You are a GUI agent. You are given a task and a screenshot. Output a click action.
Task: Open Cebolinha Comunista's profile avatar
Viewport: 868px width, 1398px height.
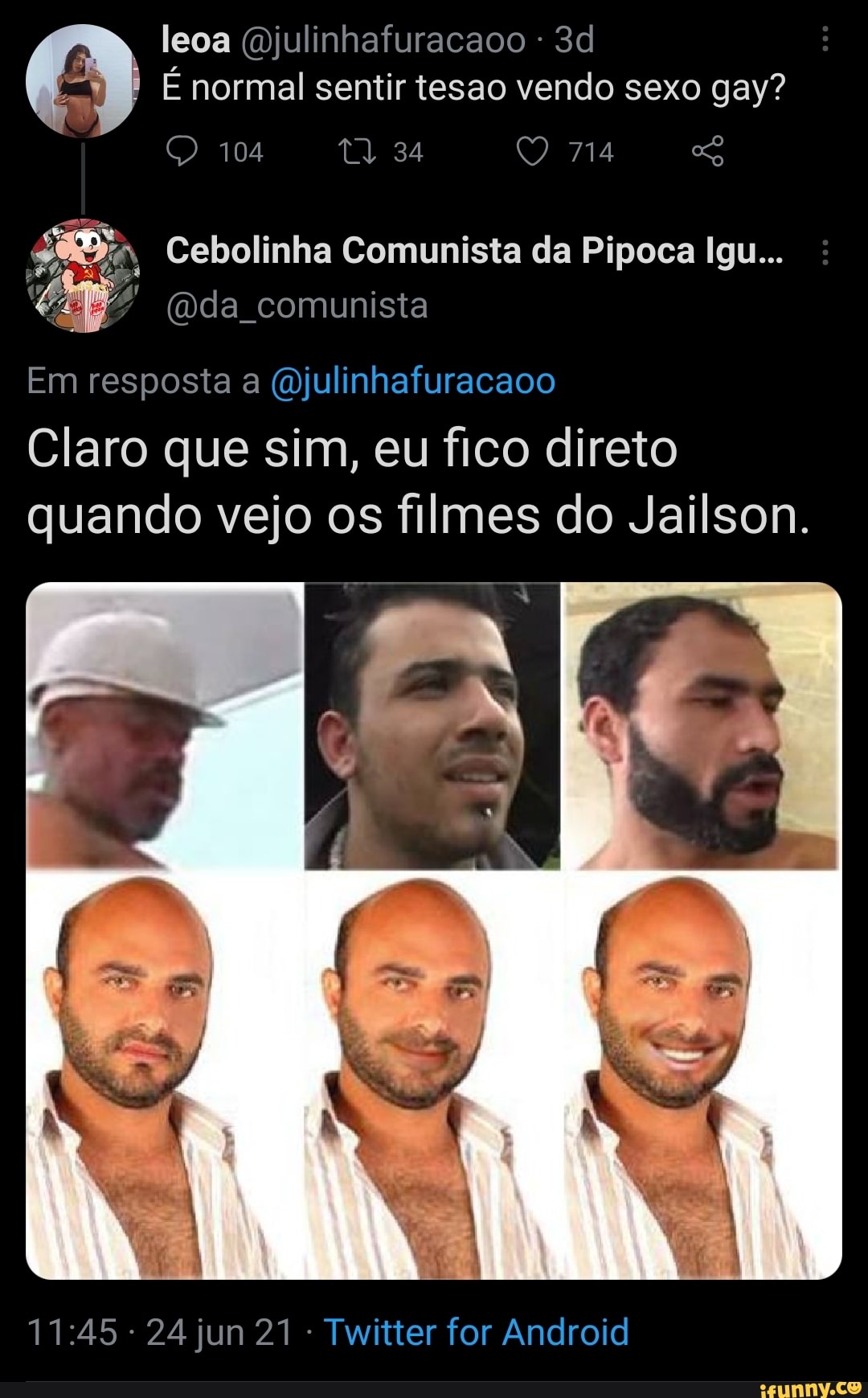tap(83, 276)
